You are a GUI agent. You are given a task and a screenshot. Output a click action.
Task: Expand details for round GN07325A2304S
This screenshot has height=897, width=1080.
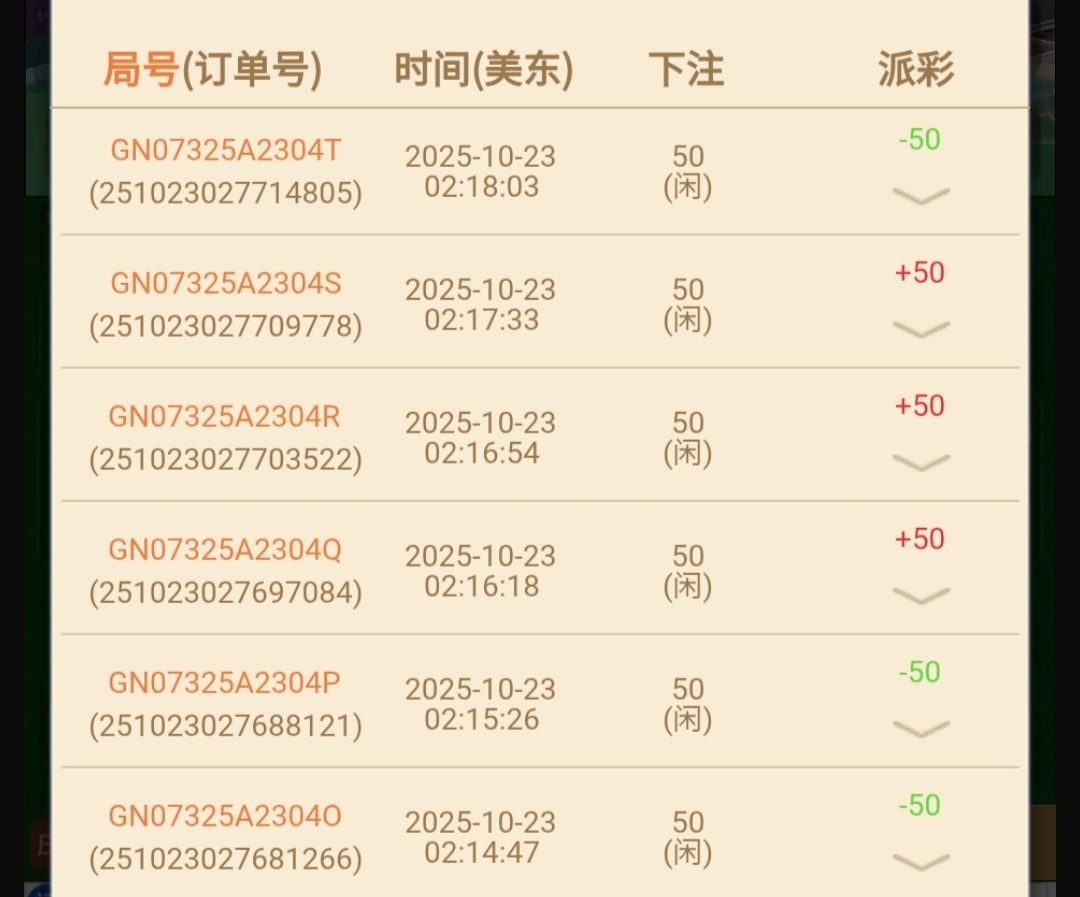coord(920,328)
